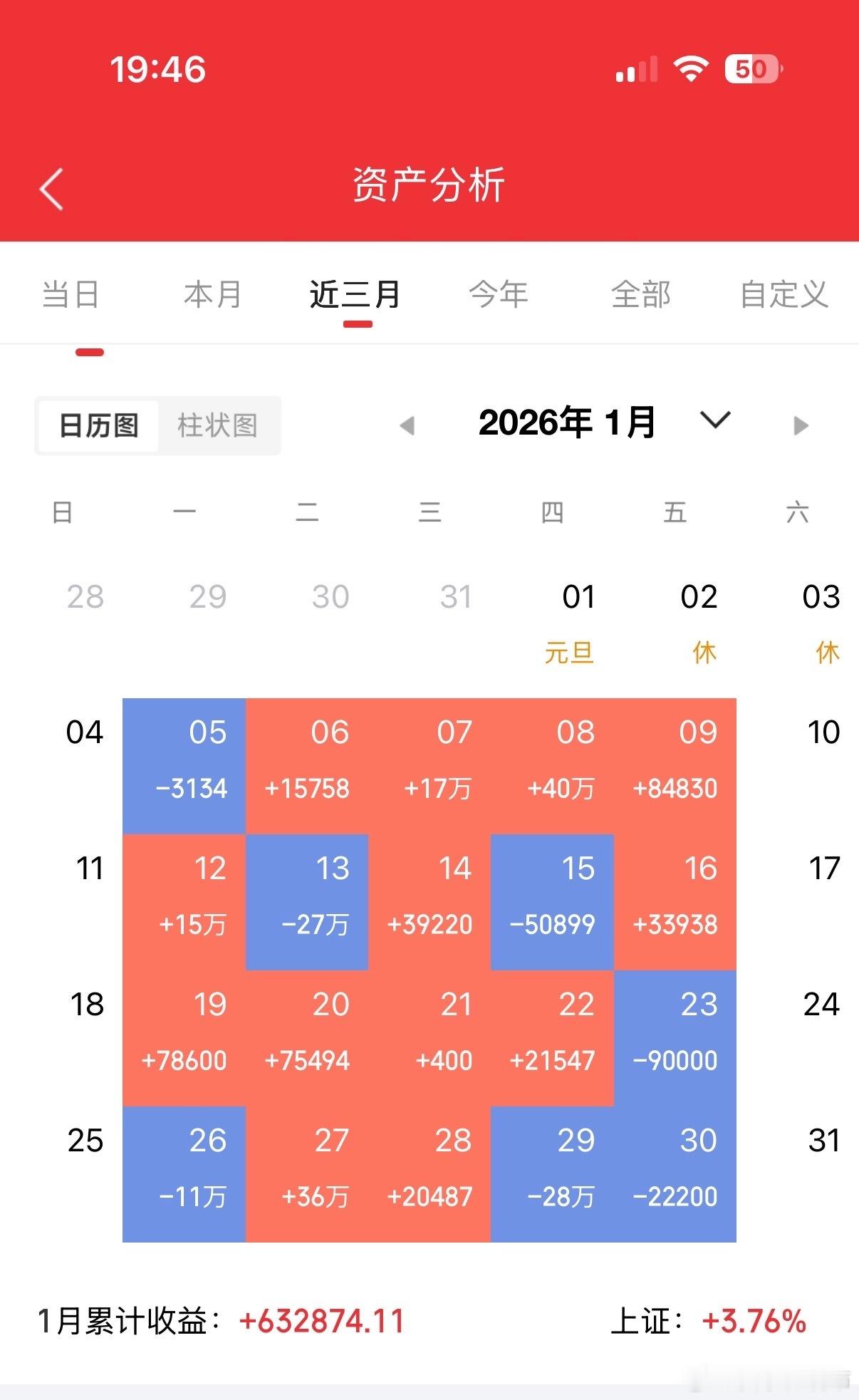Tap the Wi-Fi icon in the status bar

click(687, 68)
